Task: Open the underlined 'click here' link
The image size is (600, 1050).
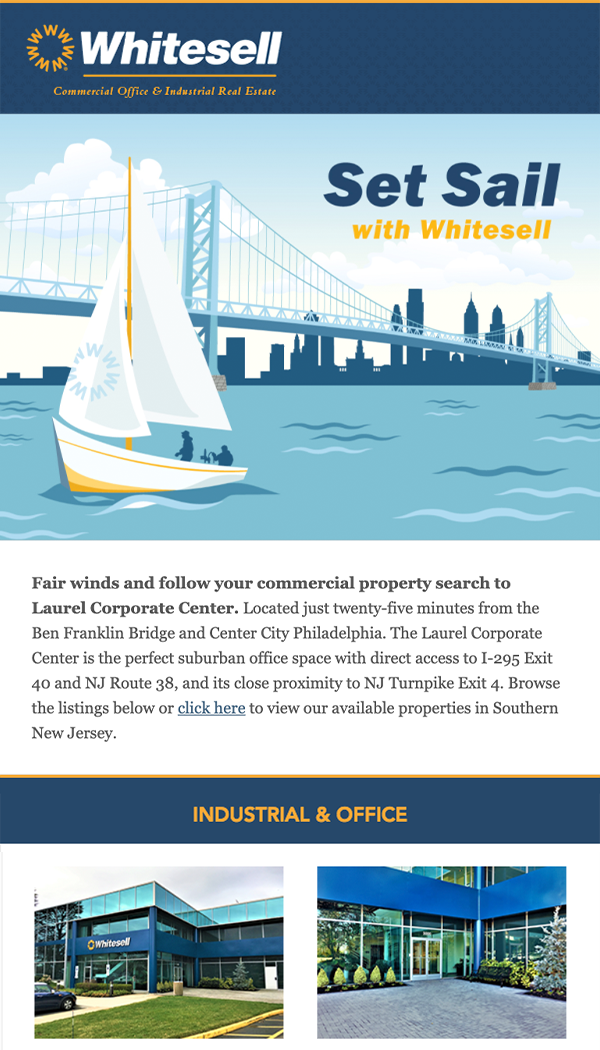Action: pos(211,708)
